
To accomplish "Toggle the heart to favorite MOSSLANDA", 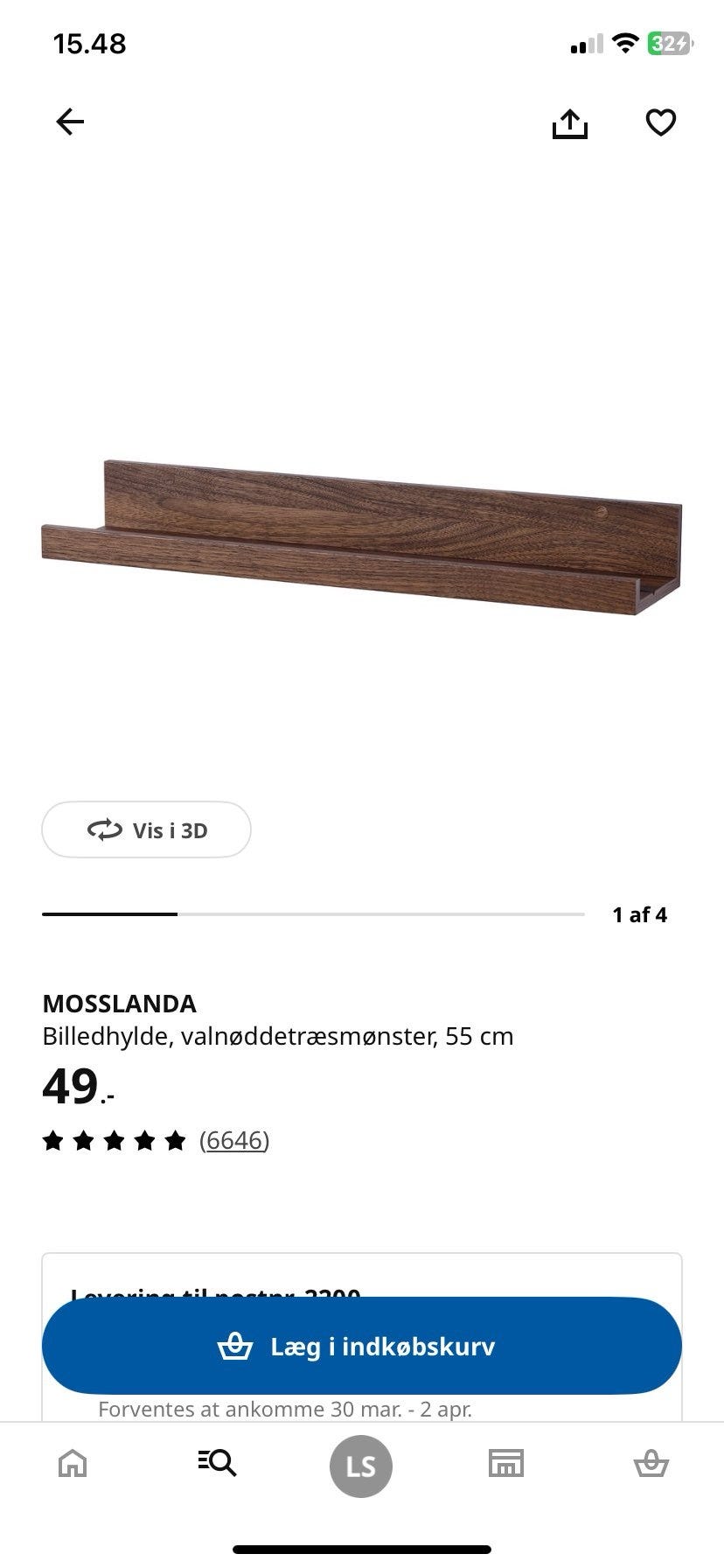I will 661,122.
